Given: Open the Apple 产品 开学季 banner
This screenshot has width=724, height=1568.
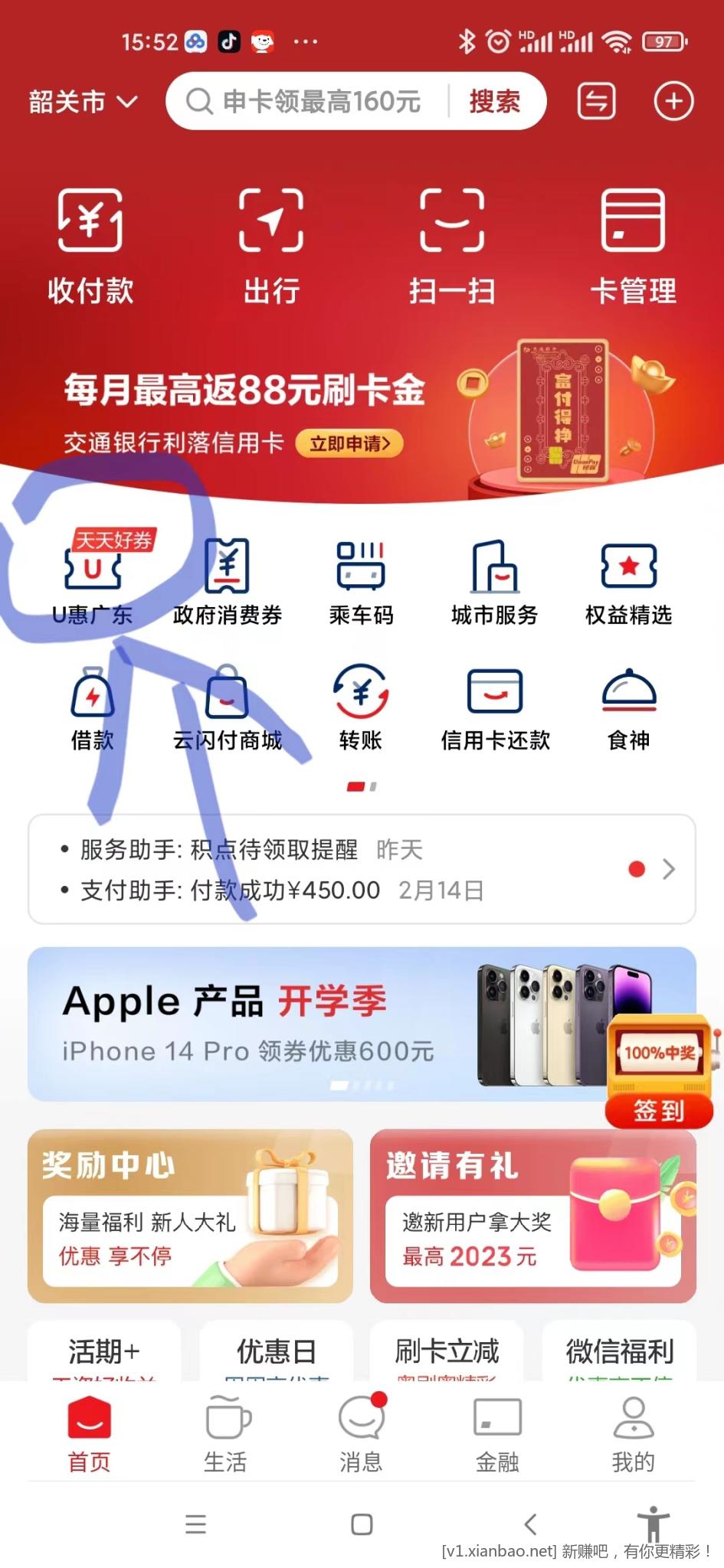Looking at the screenshot, I should click(306, 1024).
